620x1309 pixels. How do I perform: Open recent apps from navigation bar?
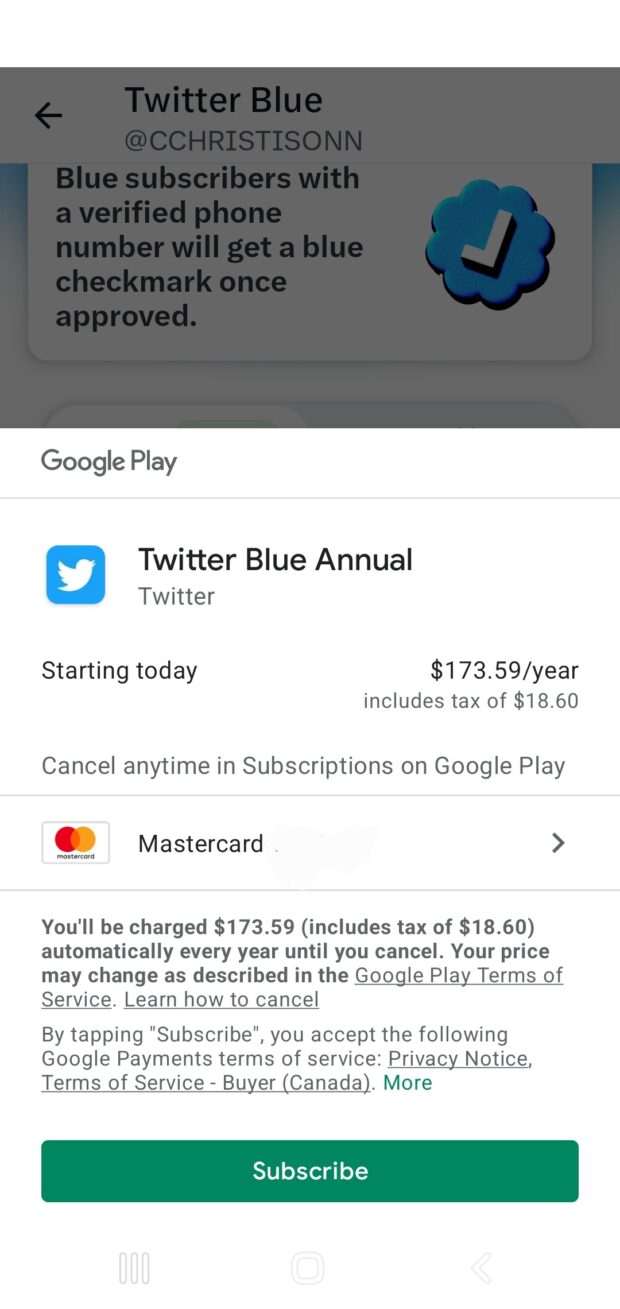pyautogui.click(x=134, y=1268)
